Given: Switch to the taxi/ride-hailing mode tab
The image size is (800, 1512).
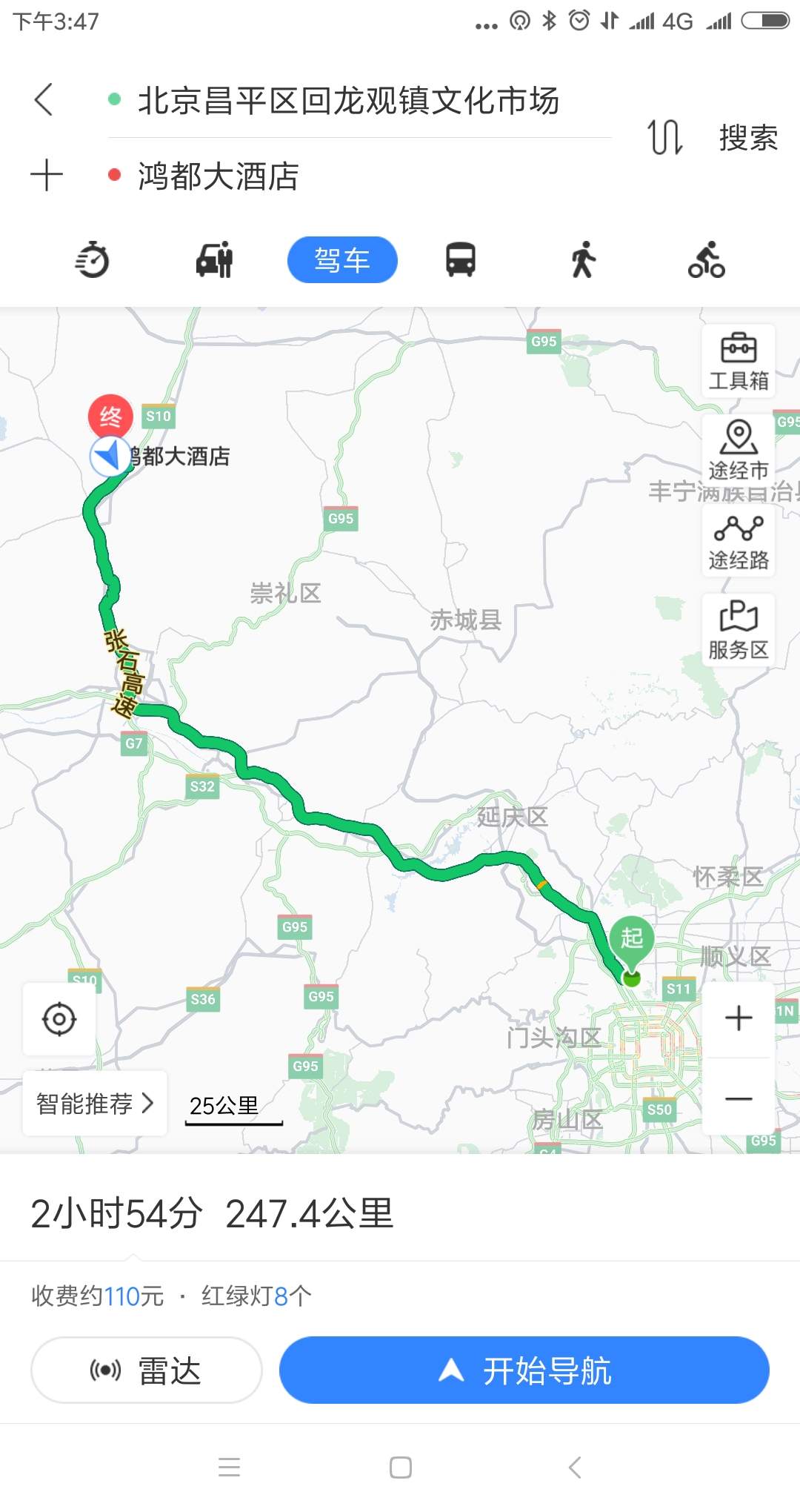Looking at the screenshot, I should pos(215,260).
